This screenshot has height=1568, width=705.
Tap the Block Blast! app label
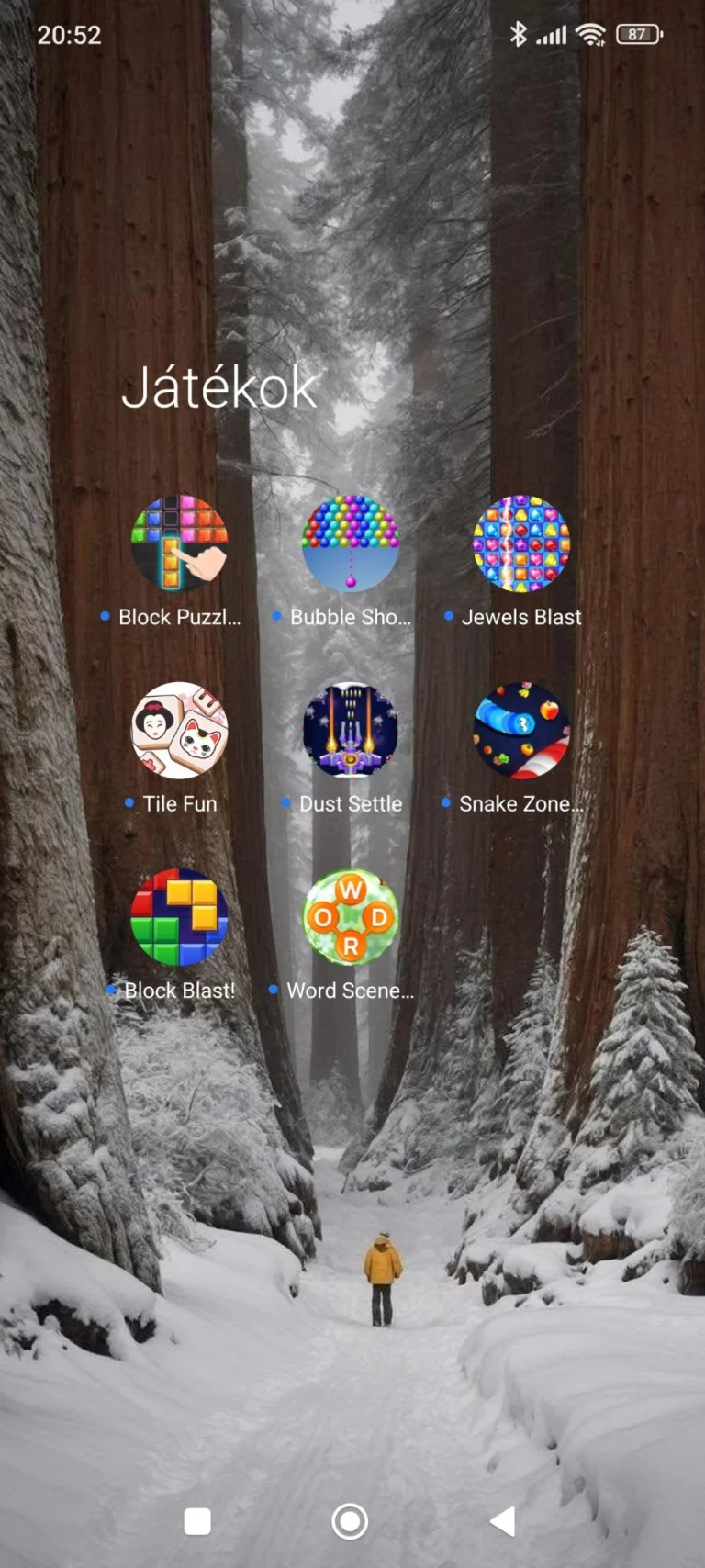180,991
